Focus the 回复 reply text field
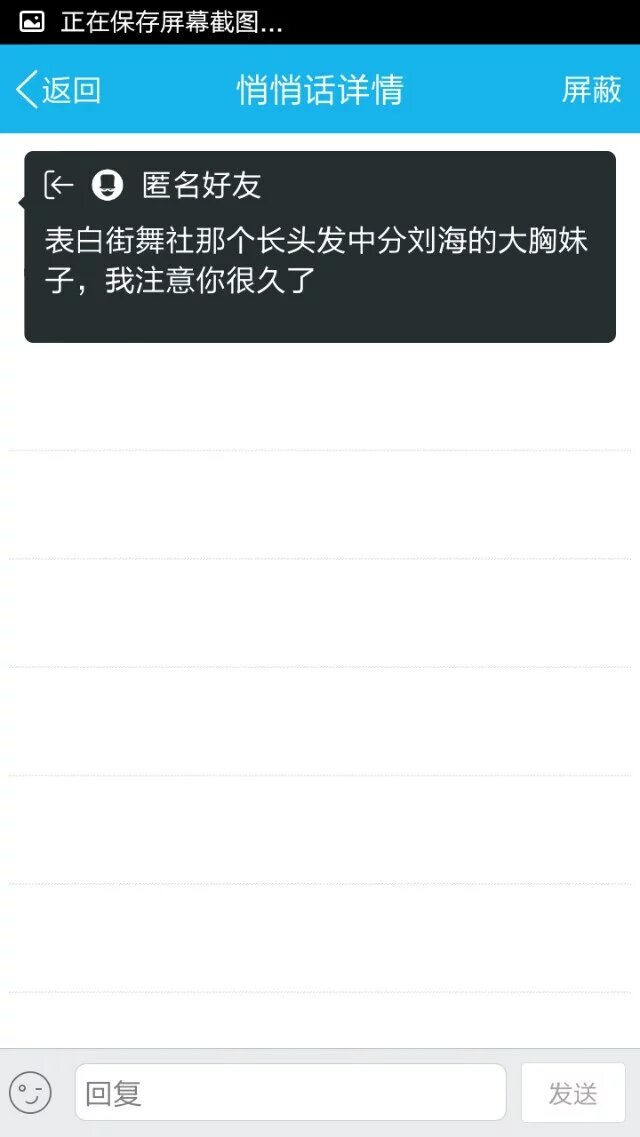Screen dimensions: 640x1137 (x=290, y=1092)
